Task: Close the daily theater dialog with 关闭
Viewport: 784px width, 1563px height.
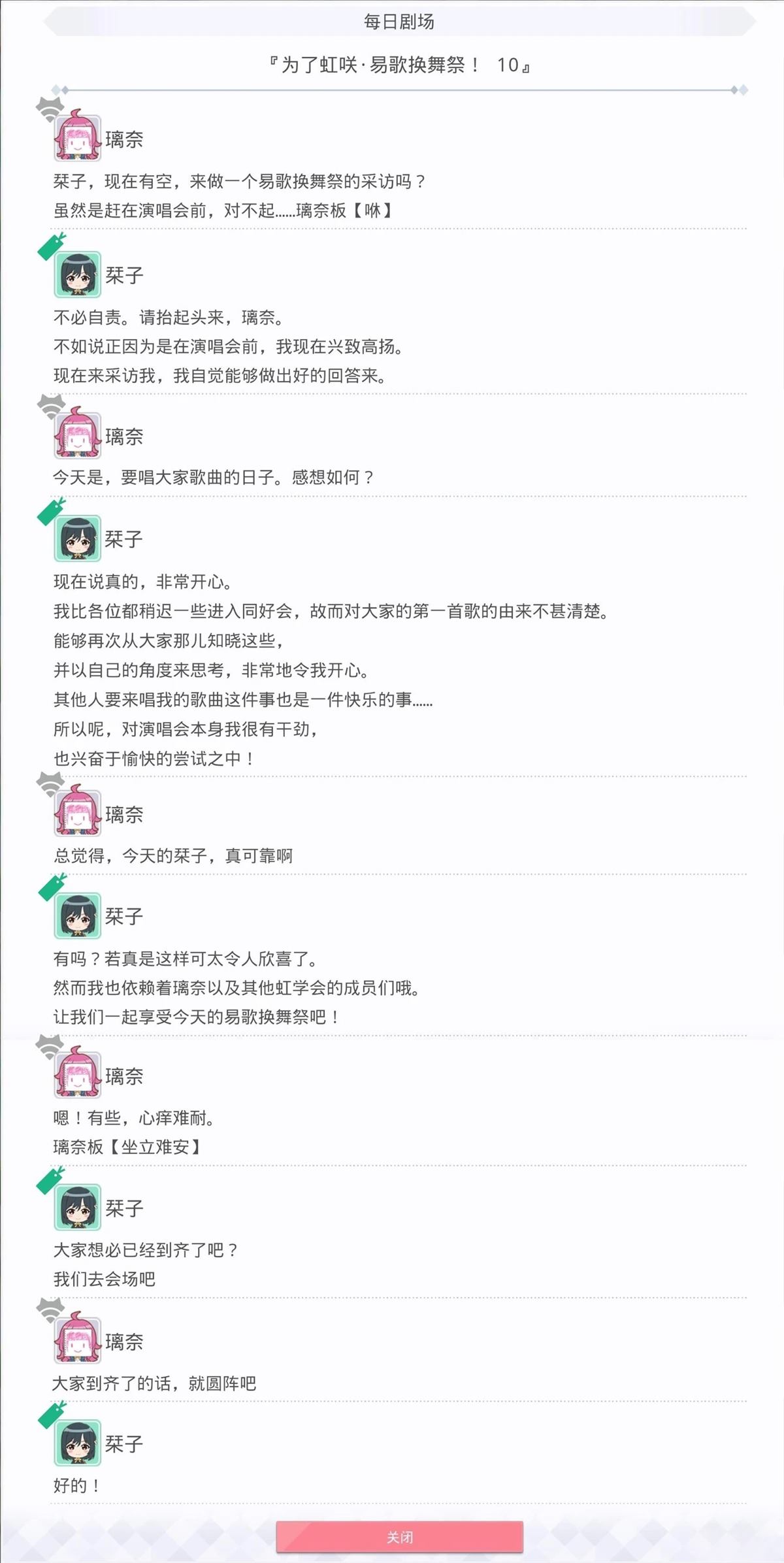Action: (x=399, y=1537)
